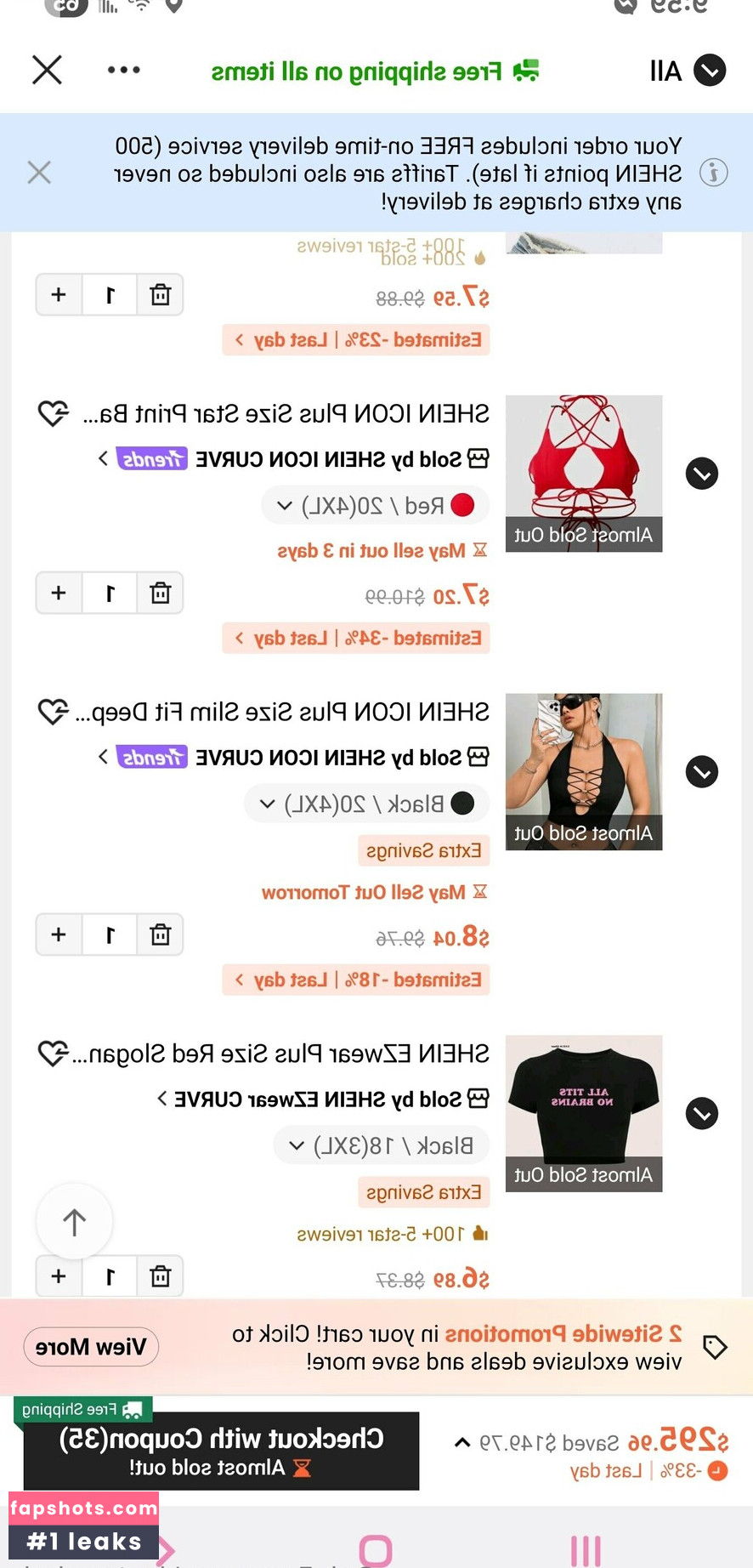Screen dimensions: 753x1568
Task: Remove the Red Slogan tee from cart
Action: (160, 1275)
